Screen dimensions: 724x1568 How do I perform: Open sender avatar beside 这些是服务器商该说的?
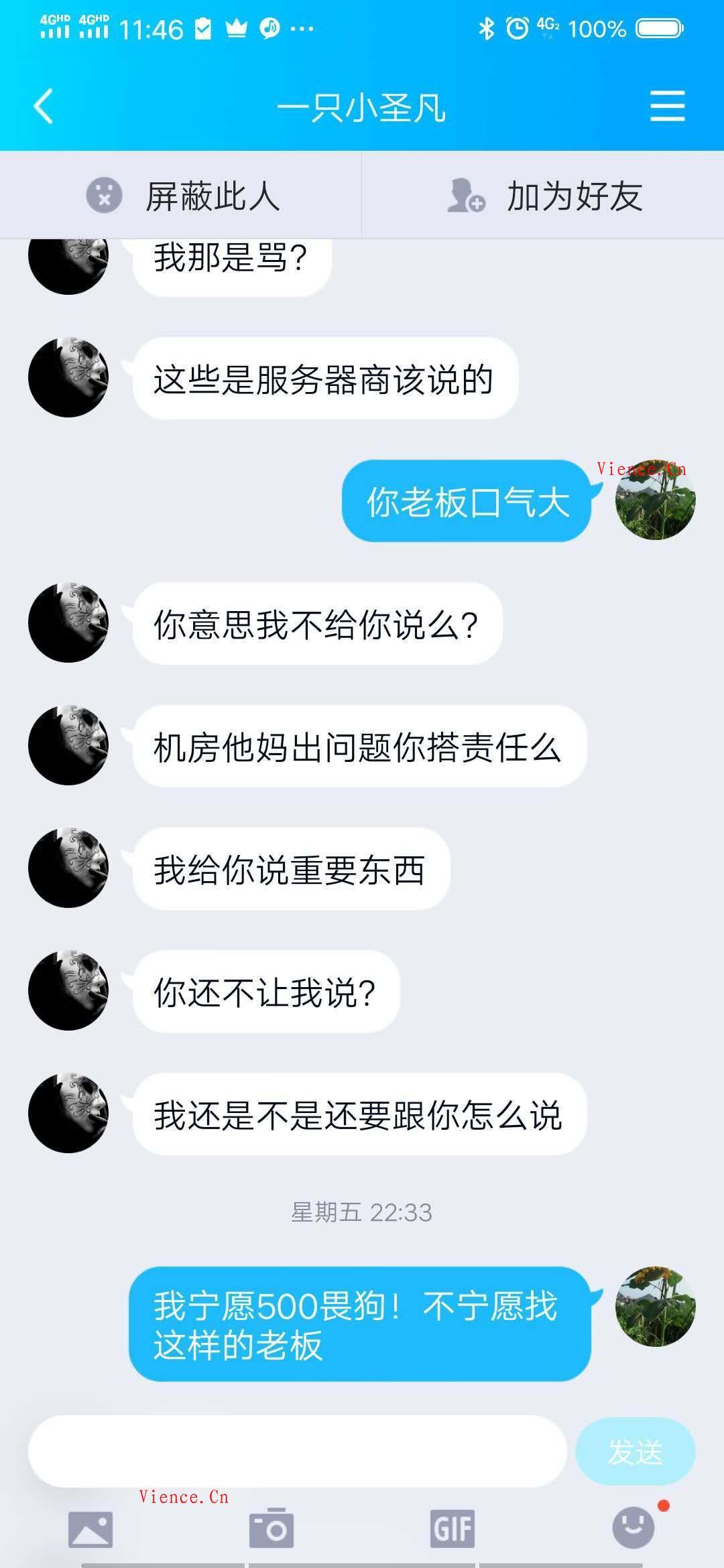68,377
